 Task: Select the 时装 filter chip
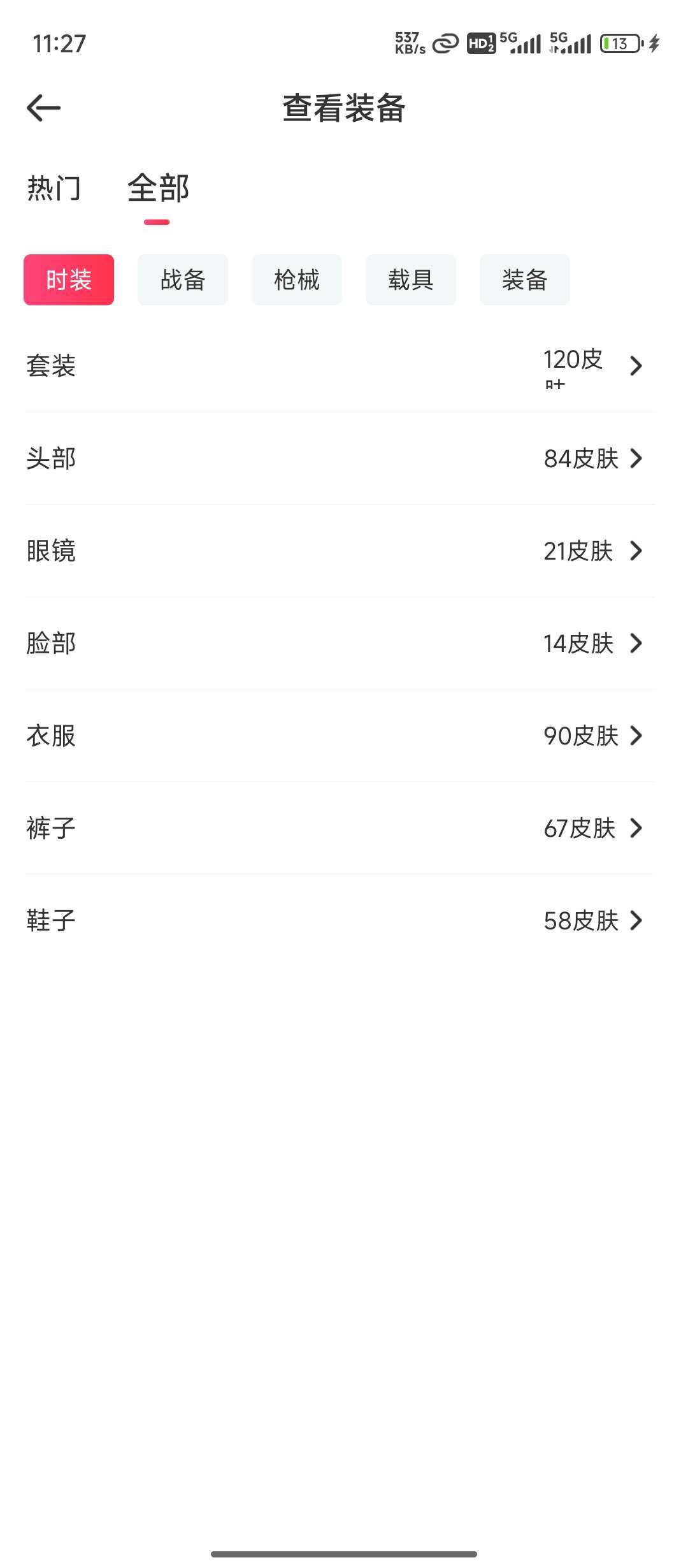click(69, 280)
